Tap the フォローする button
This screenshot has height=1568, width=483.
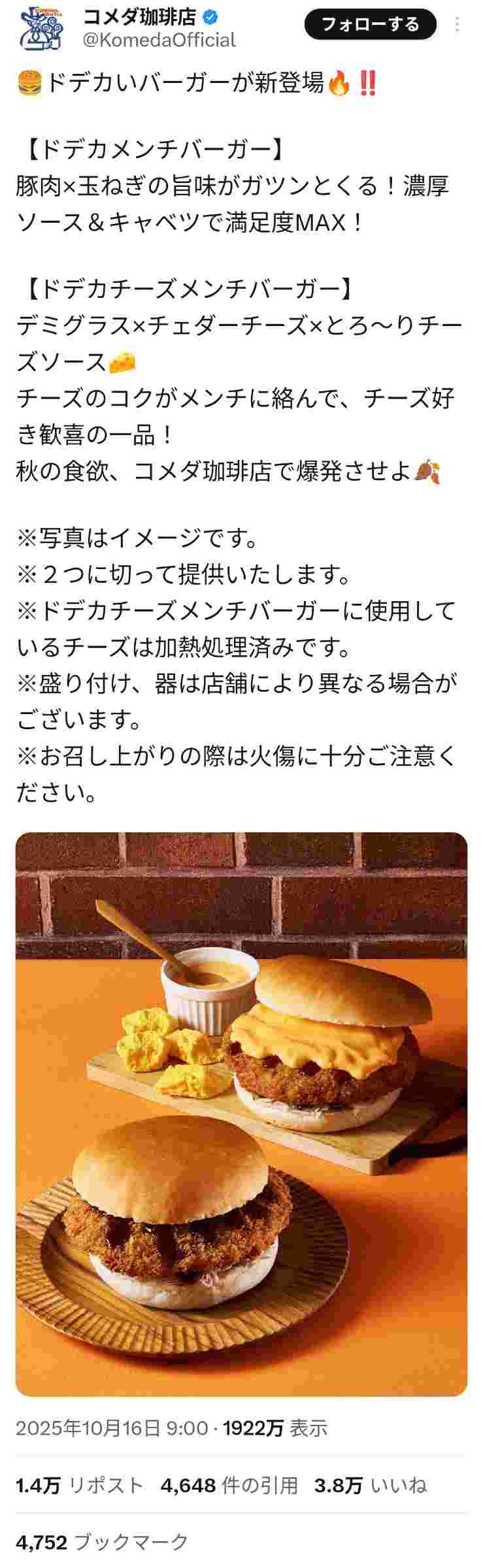[370, 25]
